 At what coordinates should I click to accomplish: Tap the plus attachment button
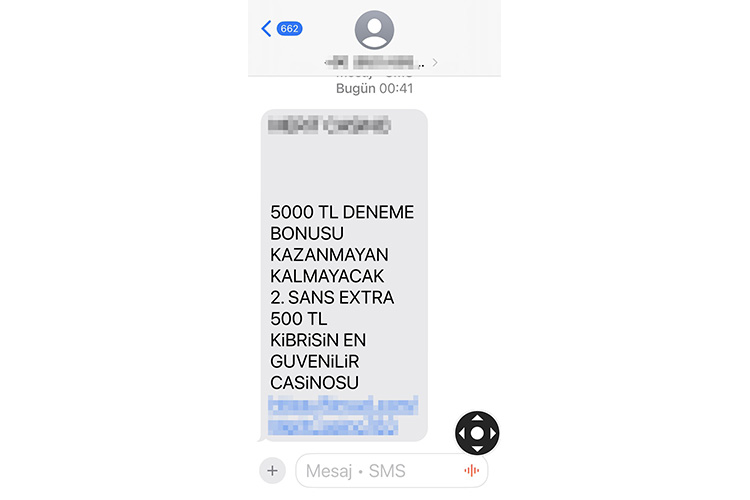[x=272, y=470]
